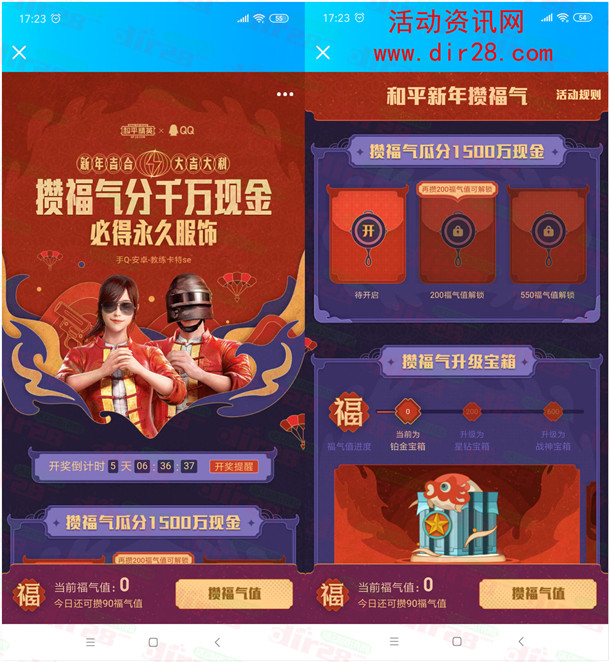Open the three-dot overflow menu
The image size is (610, 662).
(285, 94)
